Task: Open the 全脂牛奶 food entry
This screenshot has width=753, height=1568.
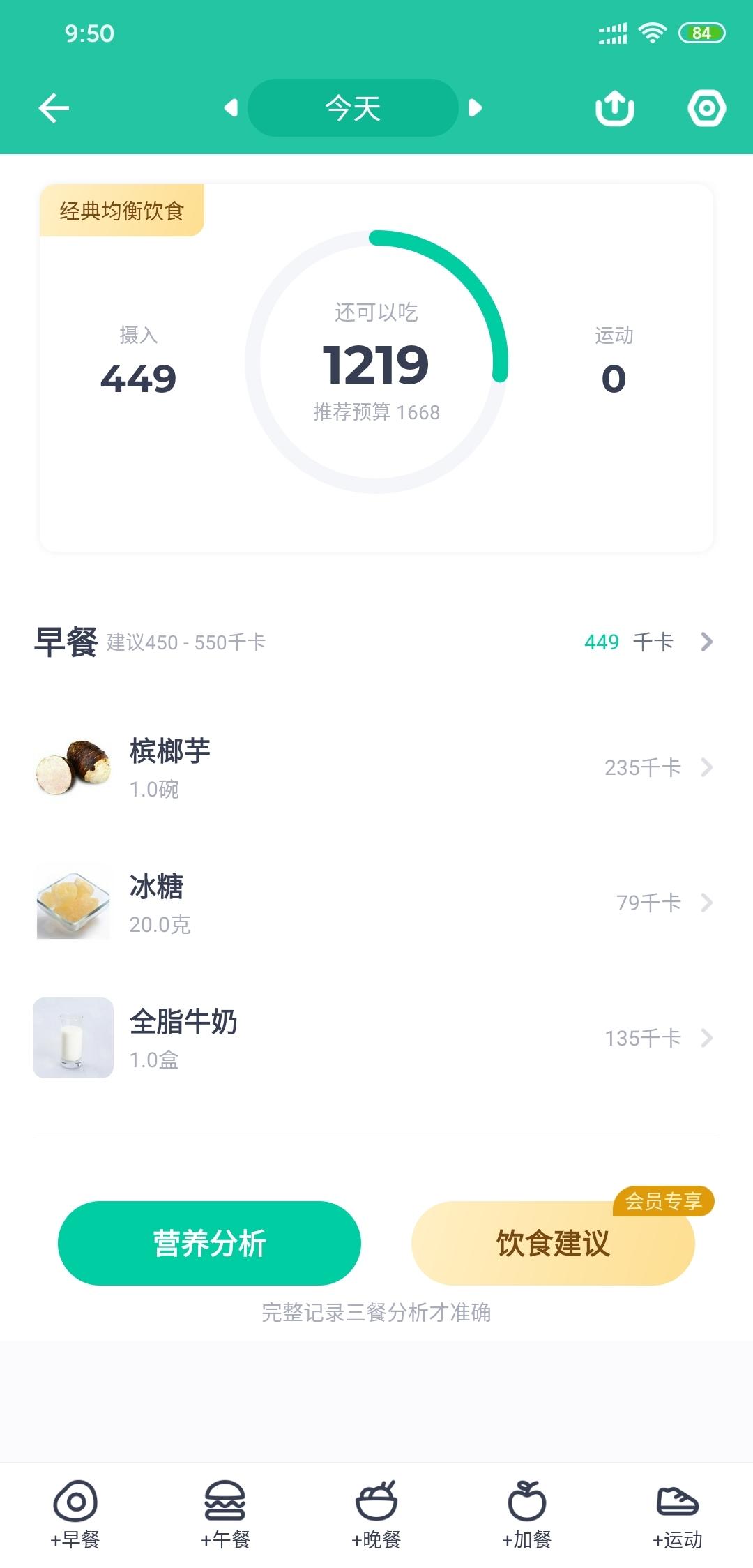Action: coord(376,1038)
